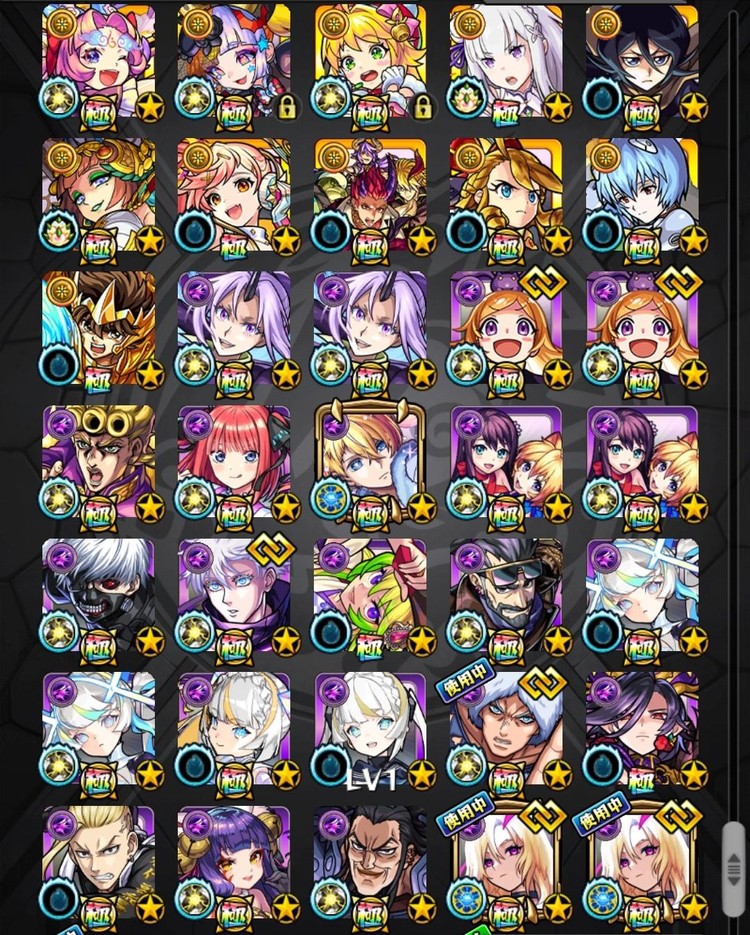Select the blonde boy in the gold frame
Viewport: 750px width, 935px height.
point(370,461)
